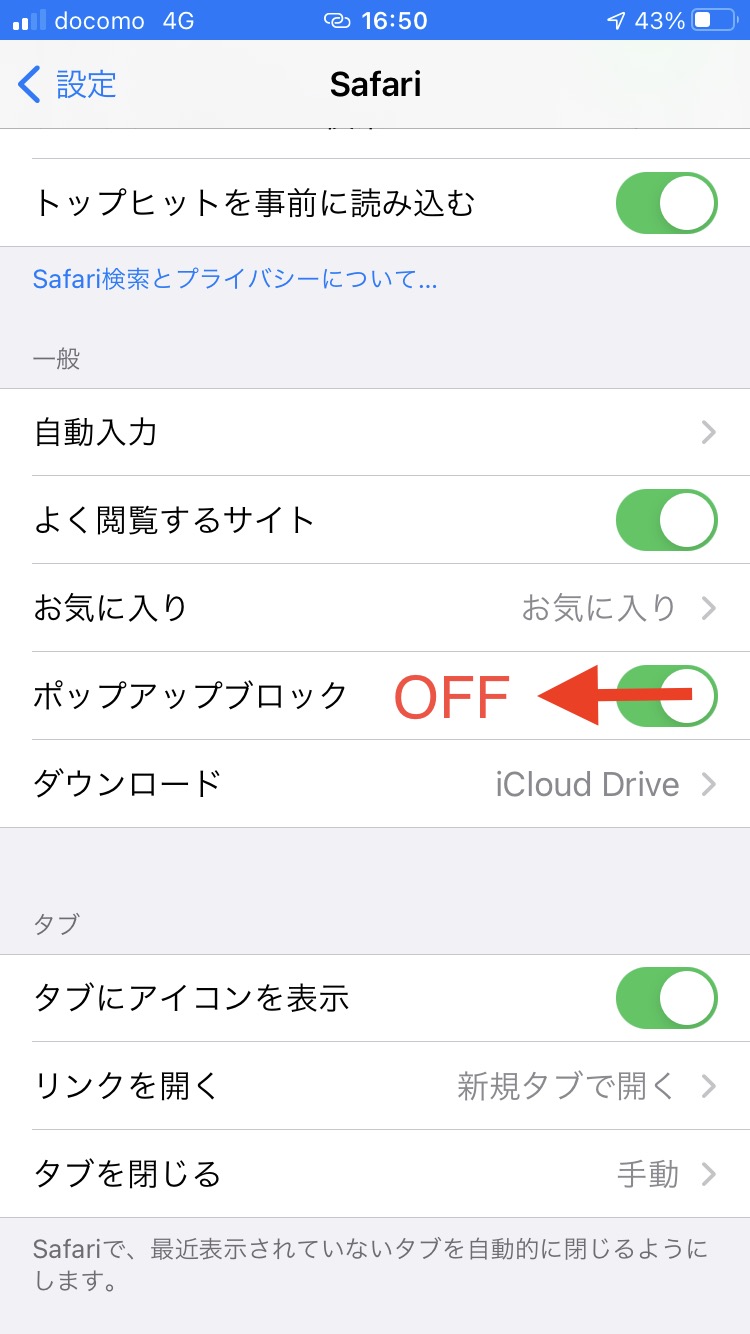Go back to 設定
Image resolution: width=750 pixels, height=1334 pixels.
pos(68,84)
